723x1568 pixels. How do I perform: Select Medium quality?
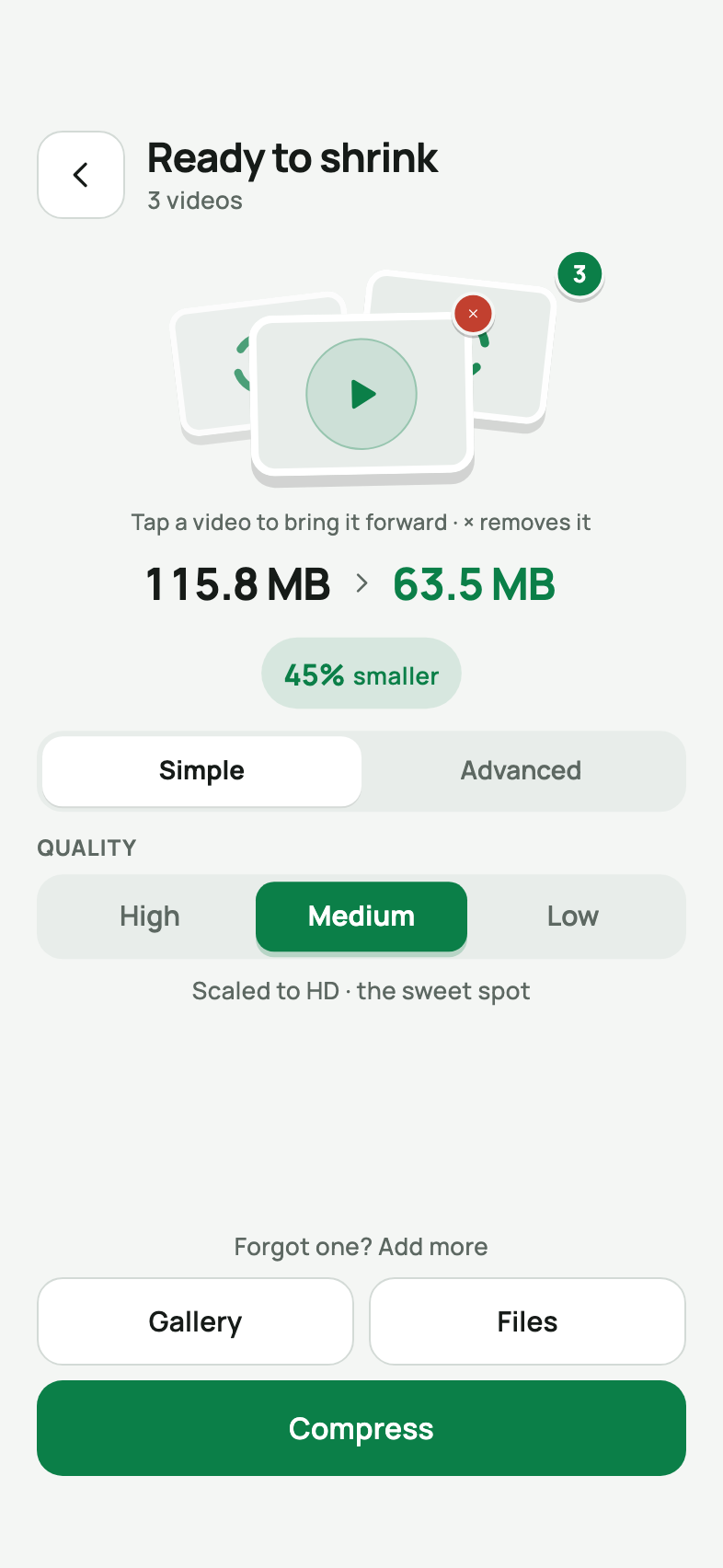pyautogui.click(x=361, y=917)
